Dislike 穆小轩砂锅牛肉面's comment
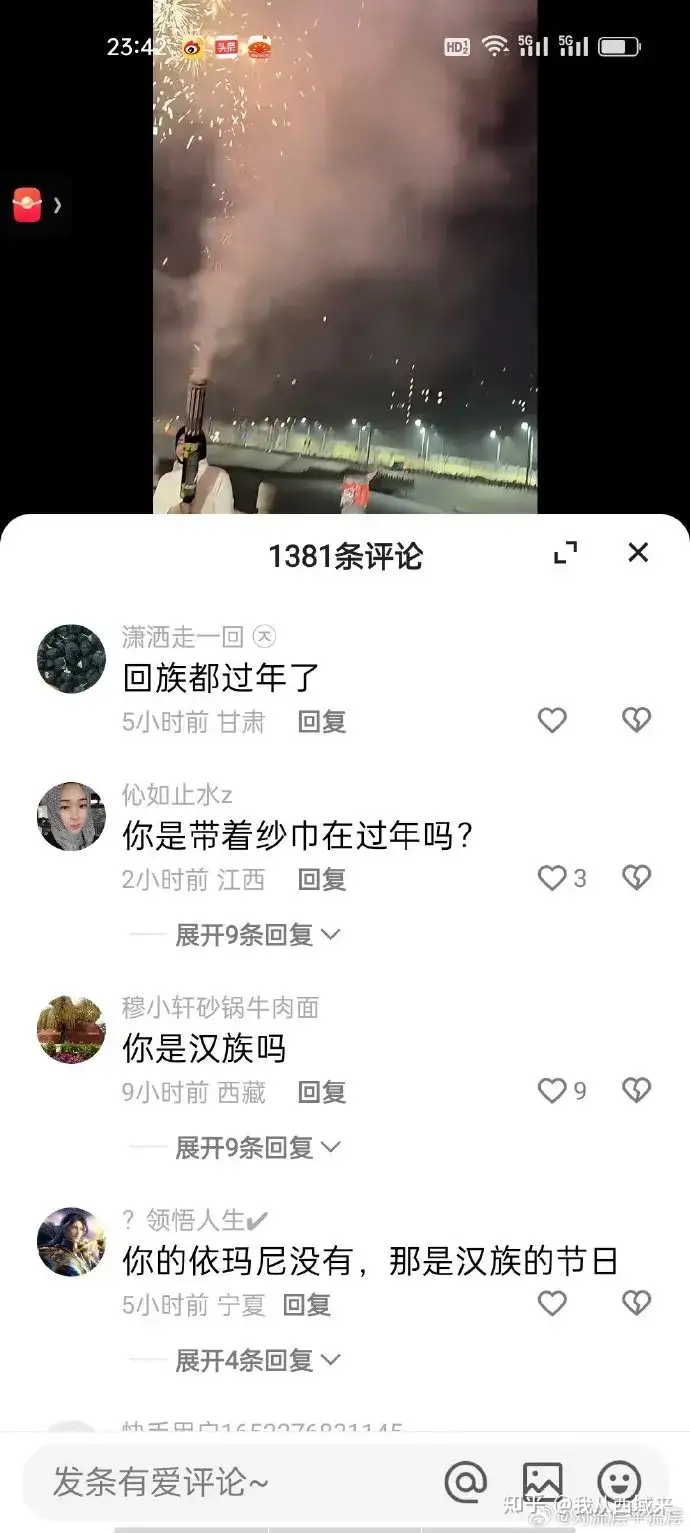This screenshot has width=690, height=1533. [x=636, y=1091]
